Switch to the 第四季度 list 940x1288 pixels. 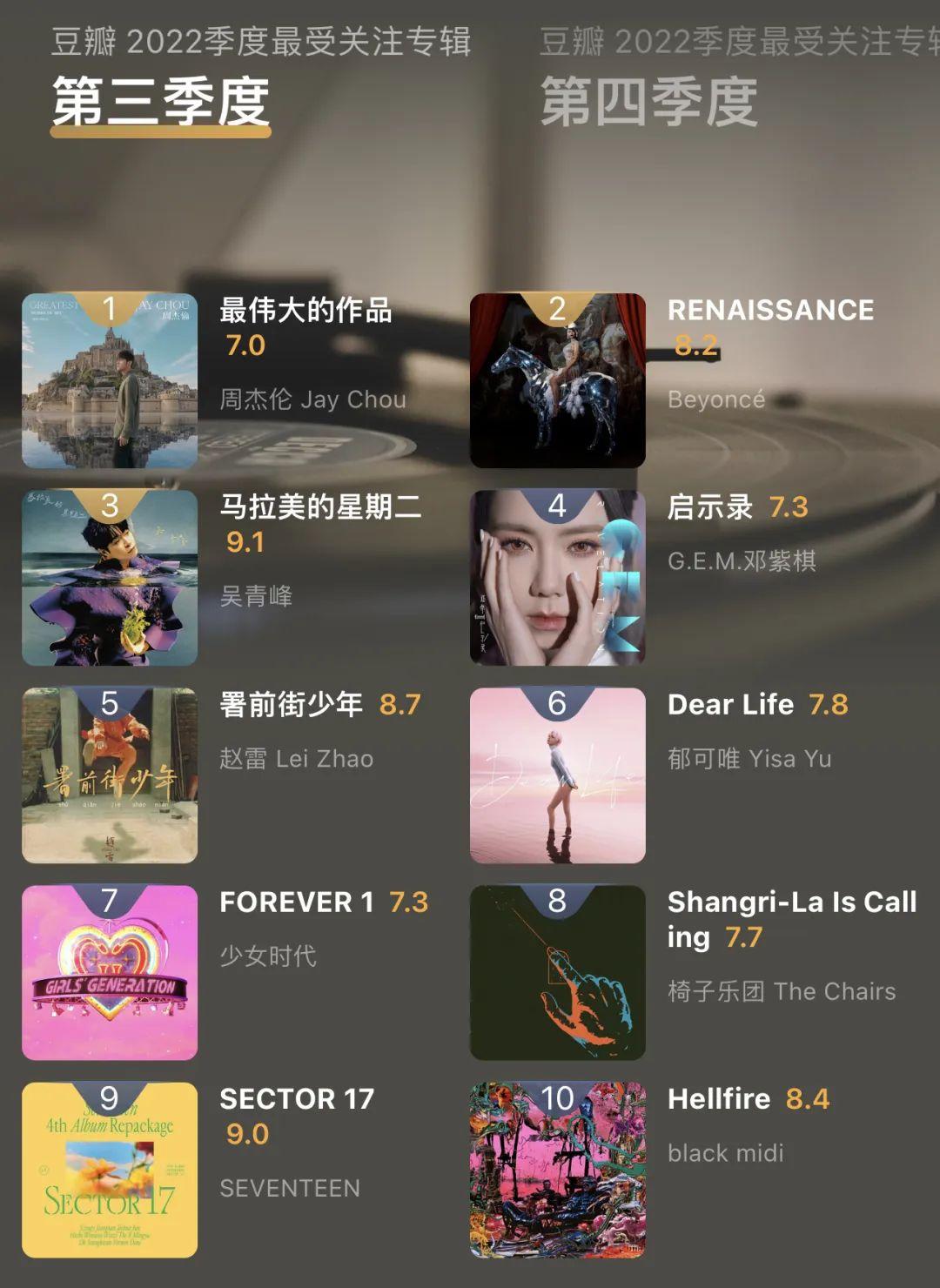coord(648,101)
